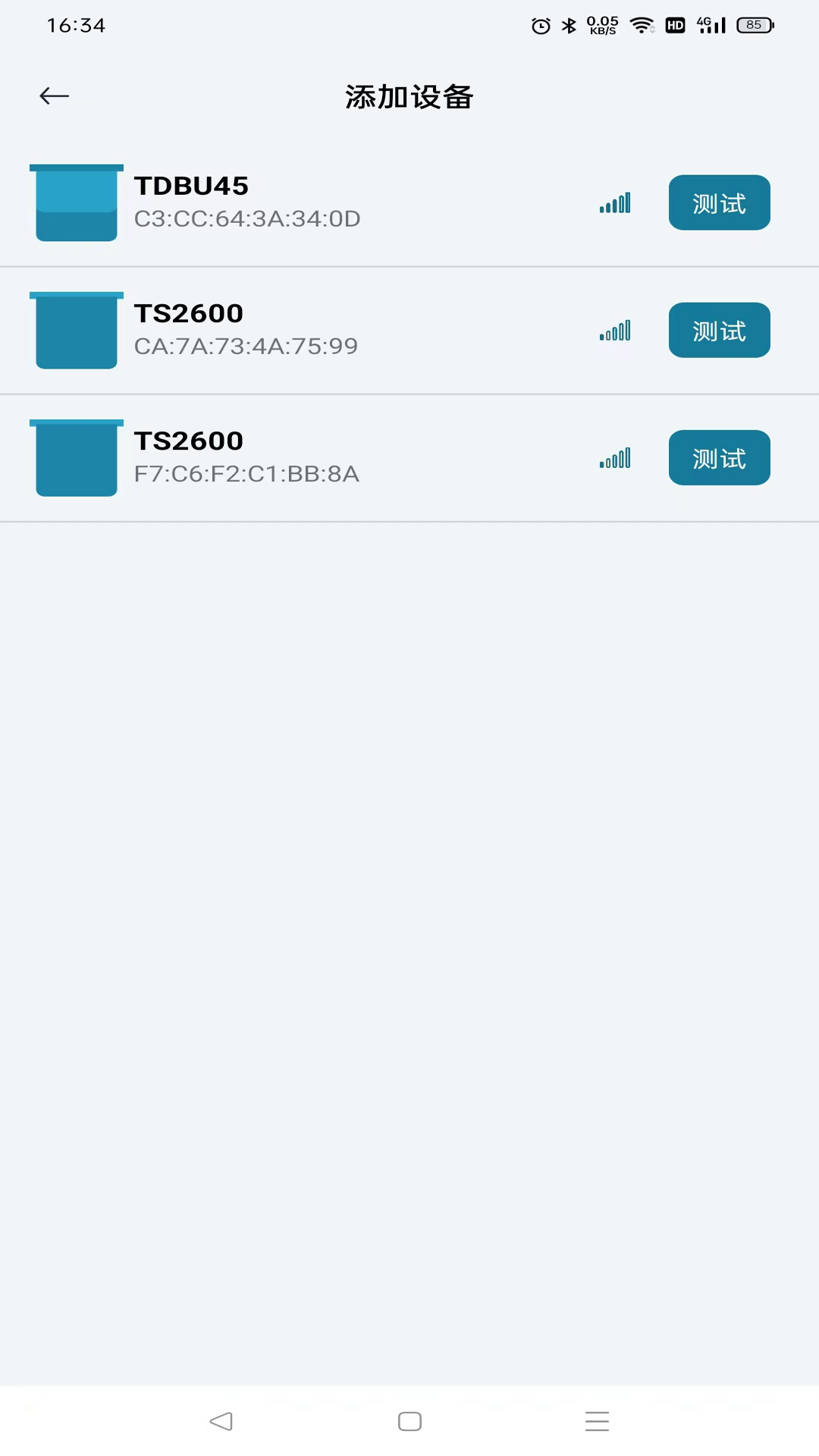Open recent apps from the navigation bar
The width and height of the screenshot is (819, 1456).
click(x=598, y=1422)
